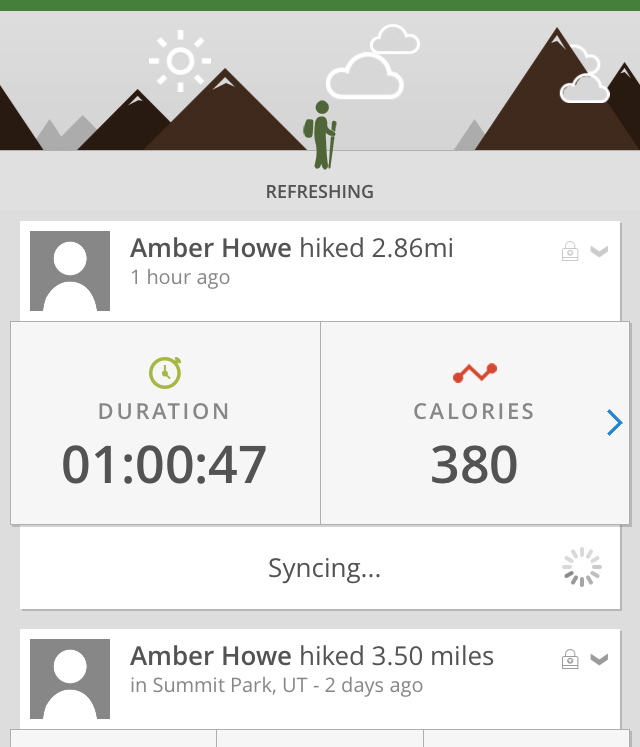Image resolution: width=640 pixels, height=747 pixels.
Task: Expand the dropdown on the 3.50 miles hike
Action: click(x=599, y=659)
